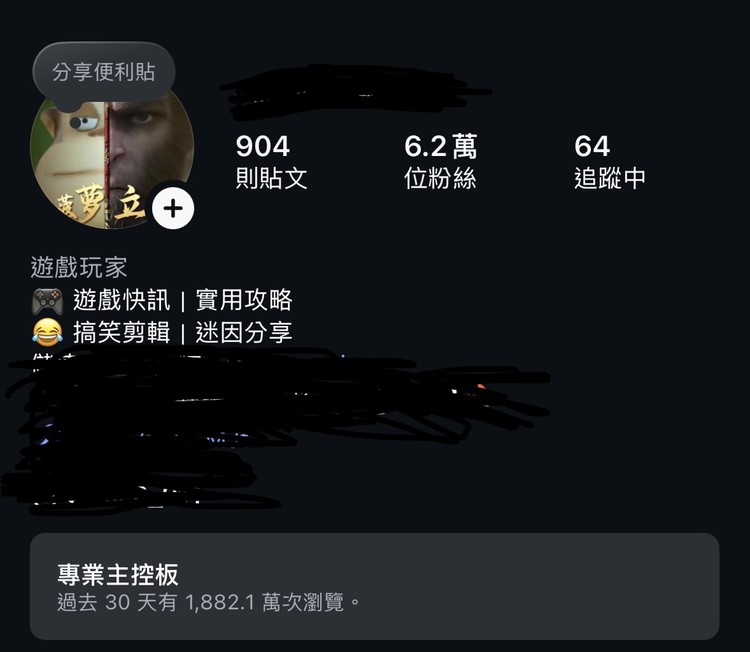The height and width of the screenshot is (652, 750).
Task: Add a story via the plus icon
Action: (x=173, y=208)
